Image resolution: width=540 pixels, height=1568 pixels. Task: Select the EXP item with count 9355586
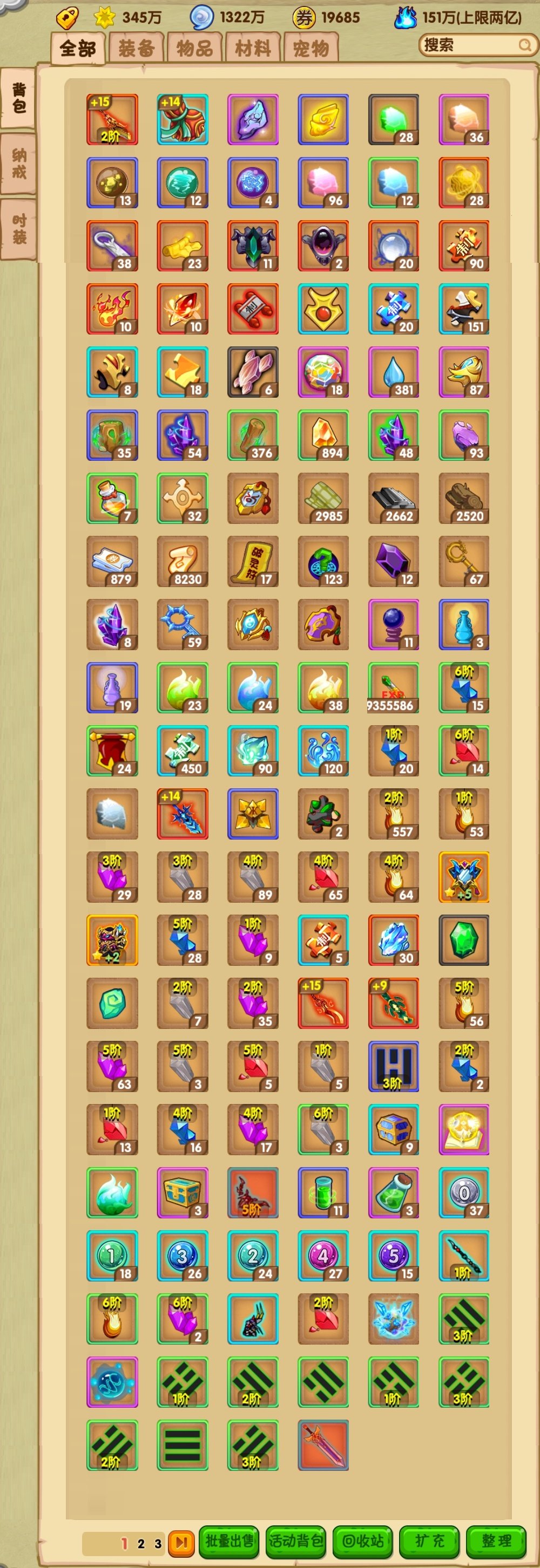point(393,688)
